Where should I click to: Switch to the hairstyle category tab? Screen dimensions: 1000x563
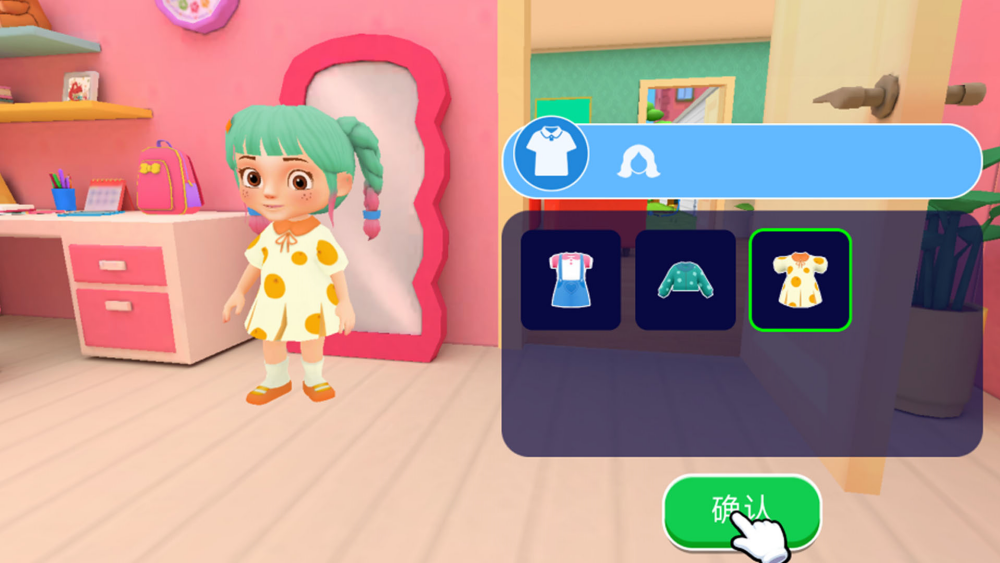[639, 160]
